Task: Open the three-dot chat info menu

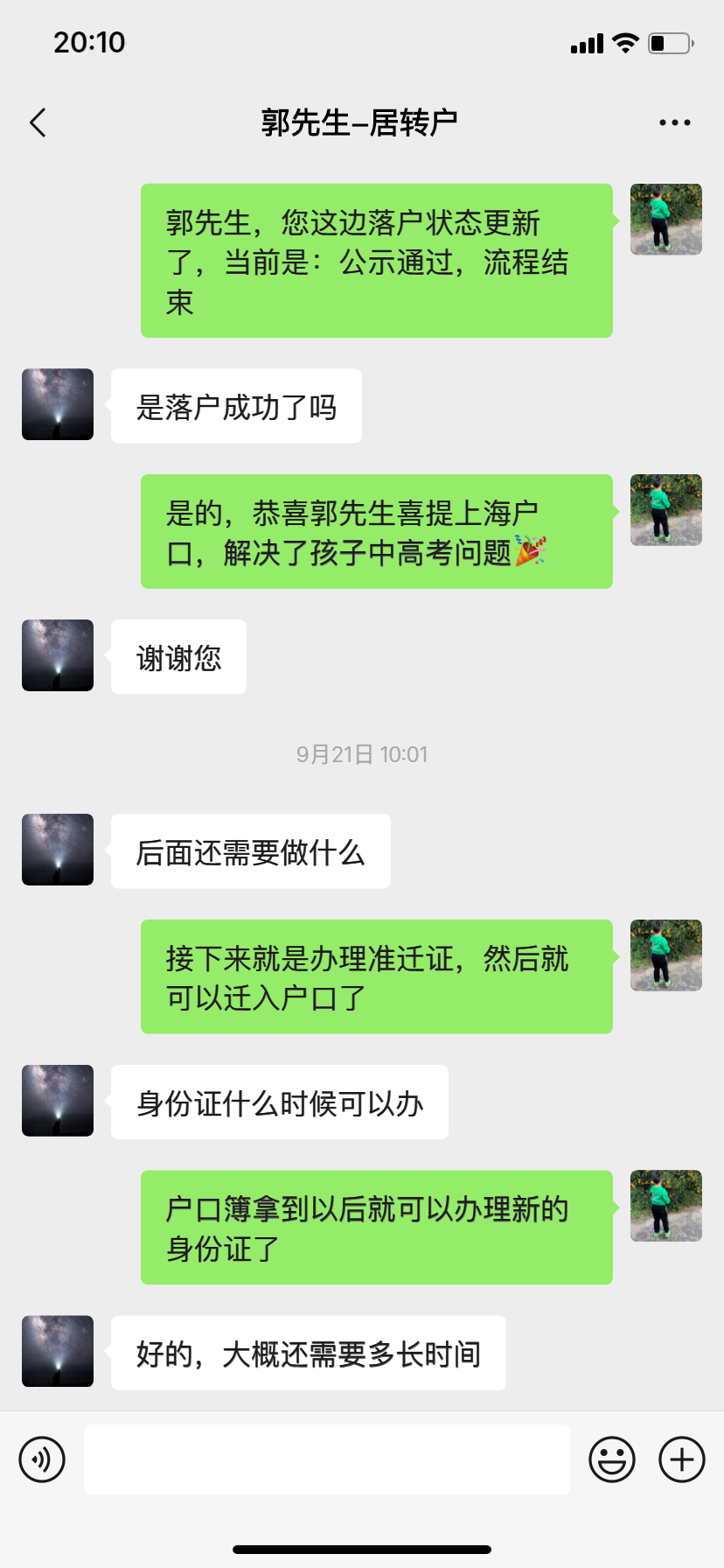Action: (674, 123)
